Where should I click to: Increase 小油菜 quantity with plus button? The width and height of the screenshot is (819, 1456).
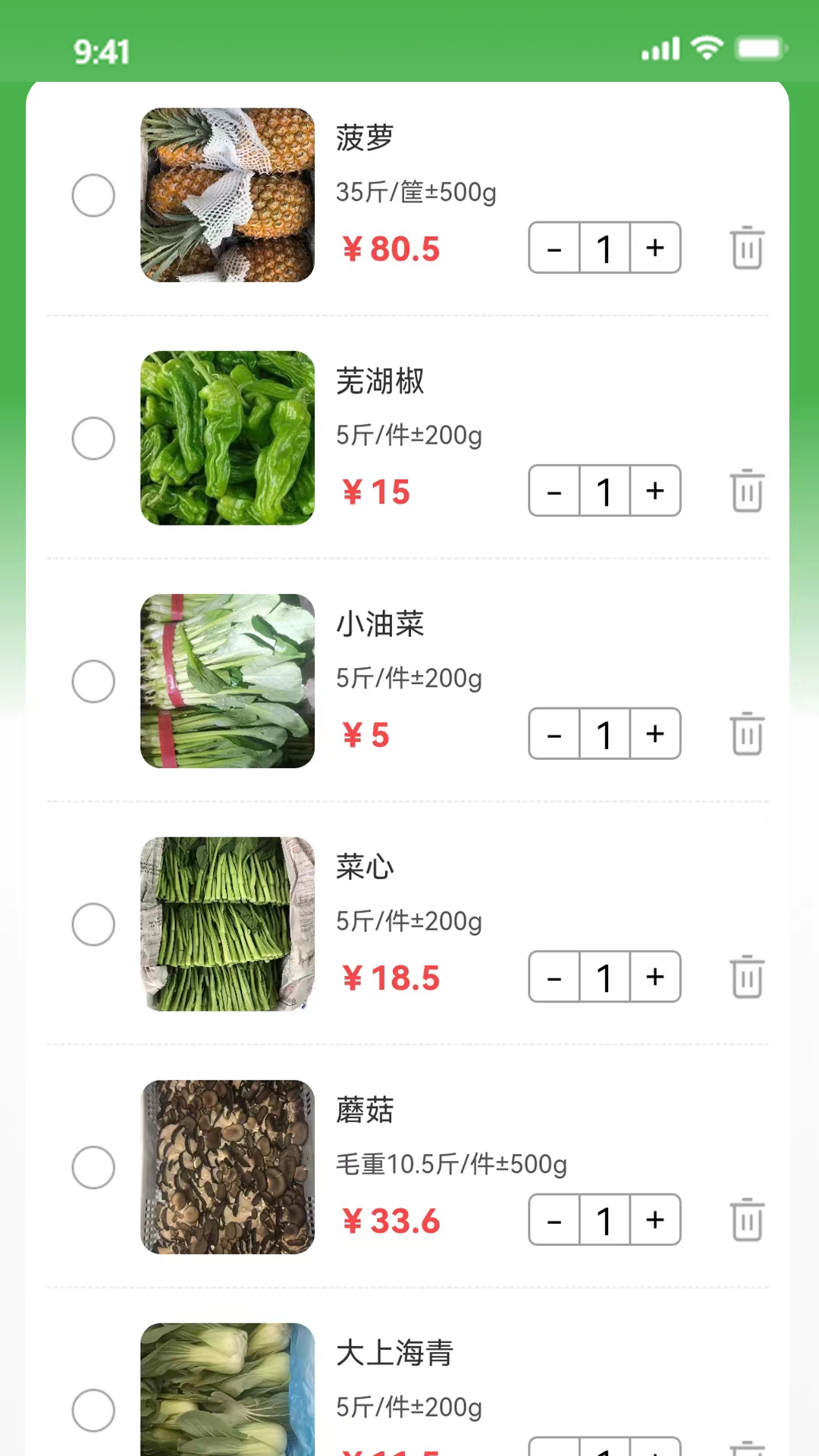pyautogui.click(x=654, y=733)
